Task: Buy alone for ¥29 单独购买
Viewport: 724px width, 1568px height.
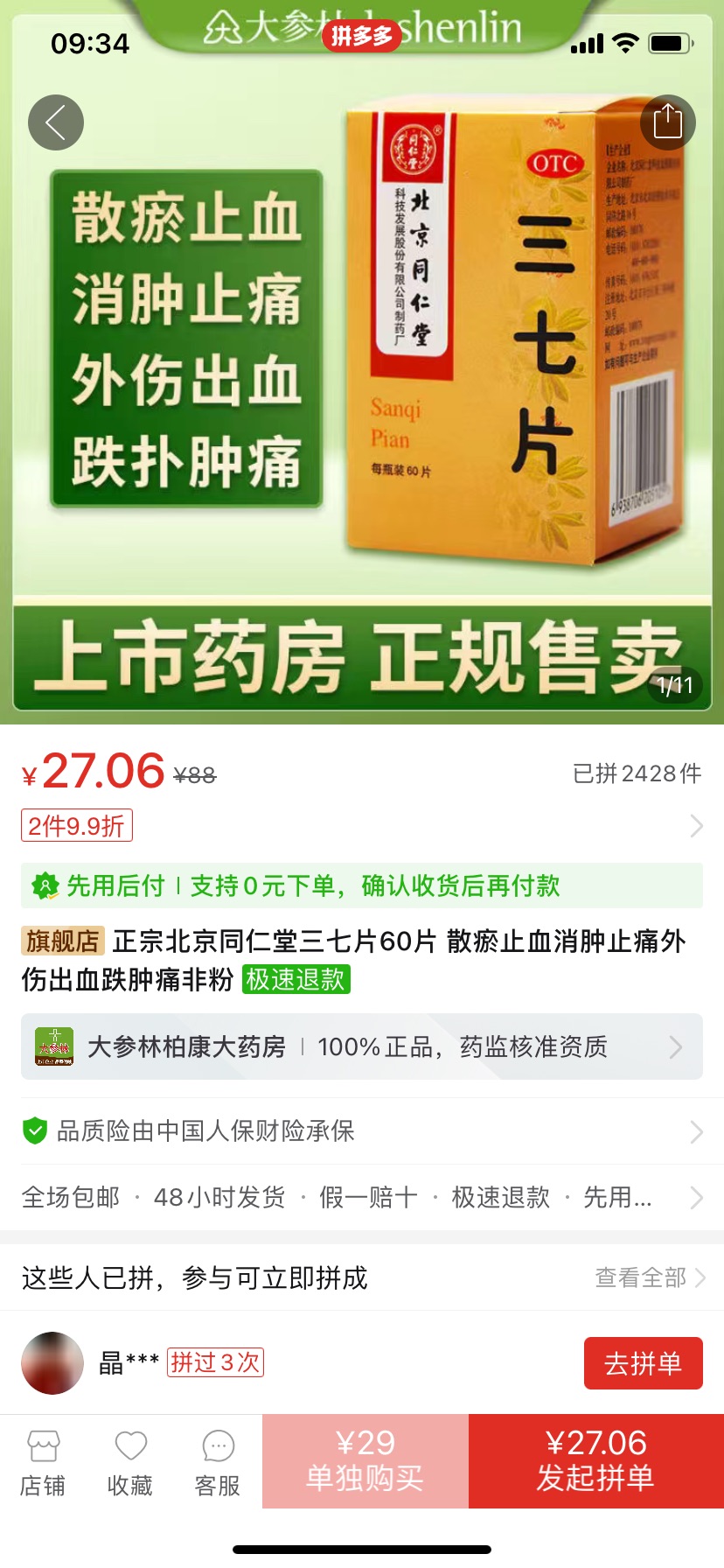Action: [x=365, y=1460]
